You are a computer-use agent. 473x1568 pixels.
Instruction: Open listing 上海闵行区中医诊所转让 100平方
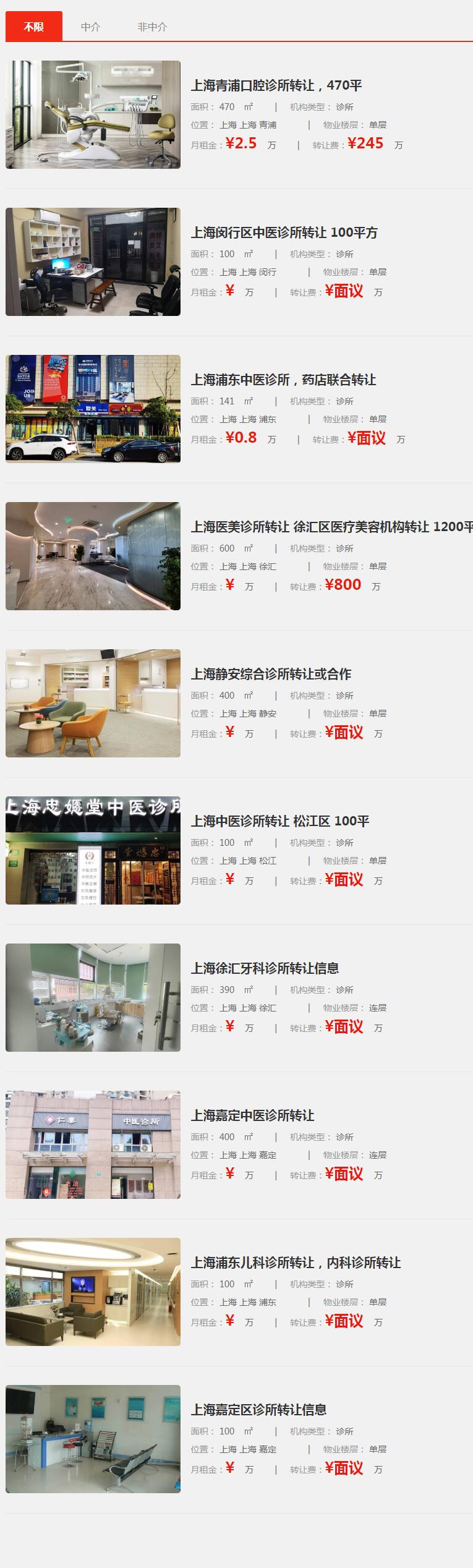pyautogui.click(x=284, y=232)
